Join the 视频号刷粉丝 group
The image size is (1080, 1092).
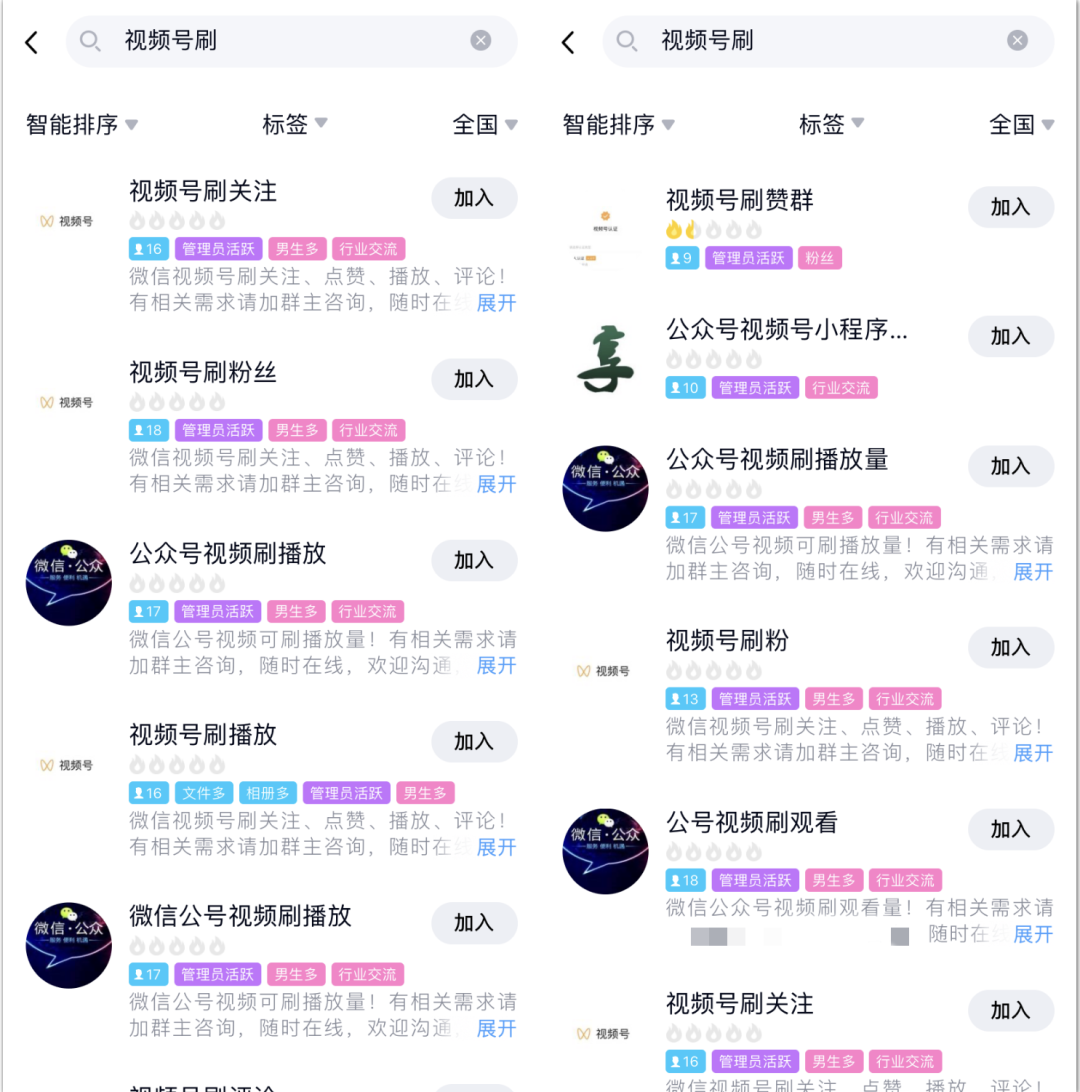(474, 379)
